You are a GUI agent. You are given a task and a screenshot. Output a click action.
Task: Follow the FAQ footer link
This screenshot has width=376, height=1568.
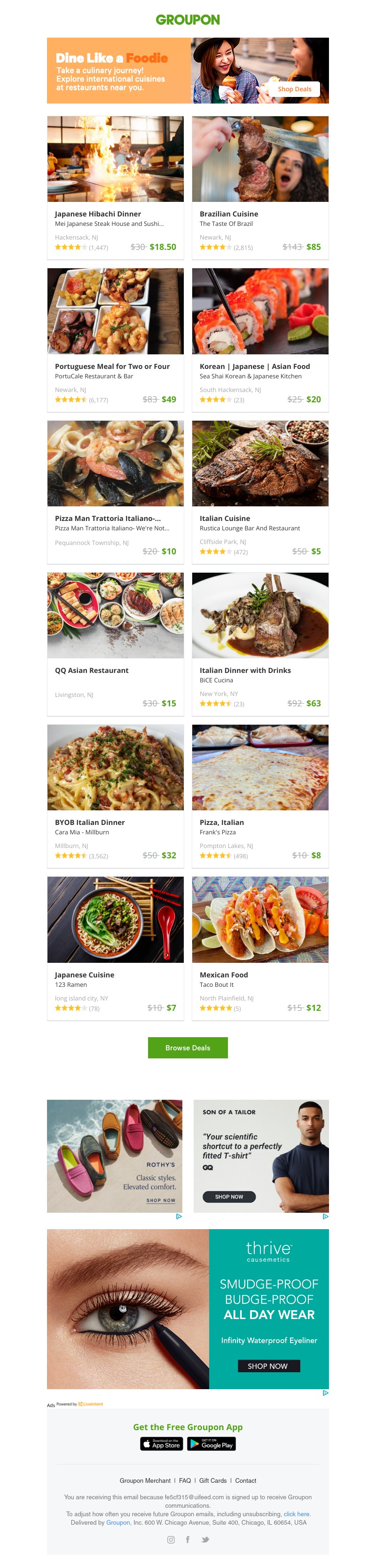[x=185, y=1480]
